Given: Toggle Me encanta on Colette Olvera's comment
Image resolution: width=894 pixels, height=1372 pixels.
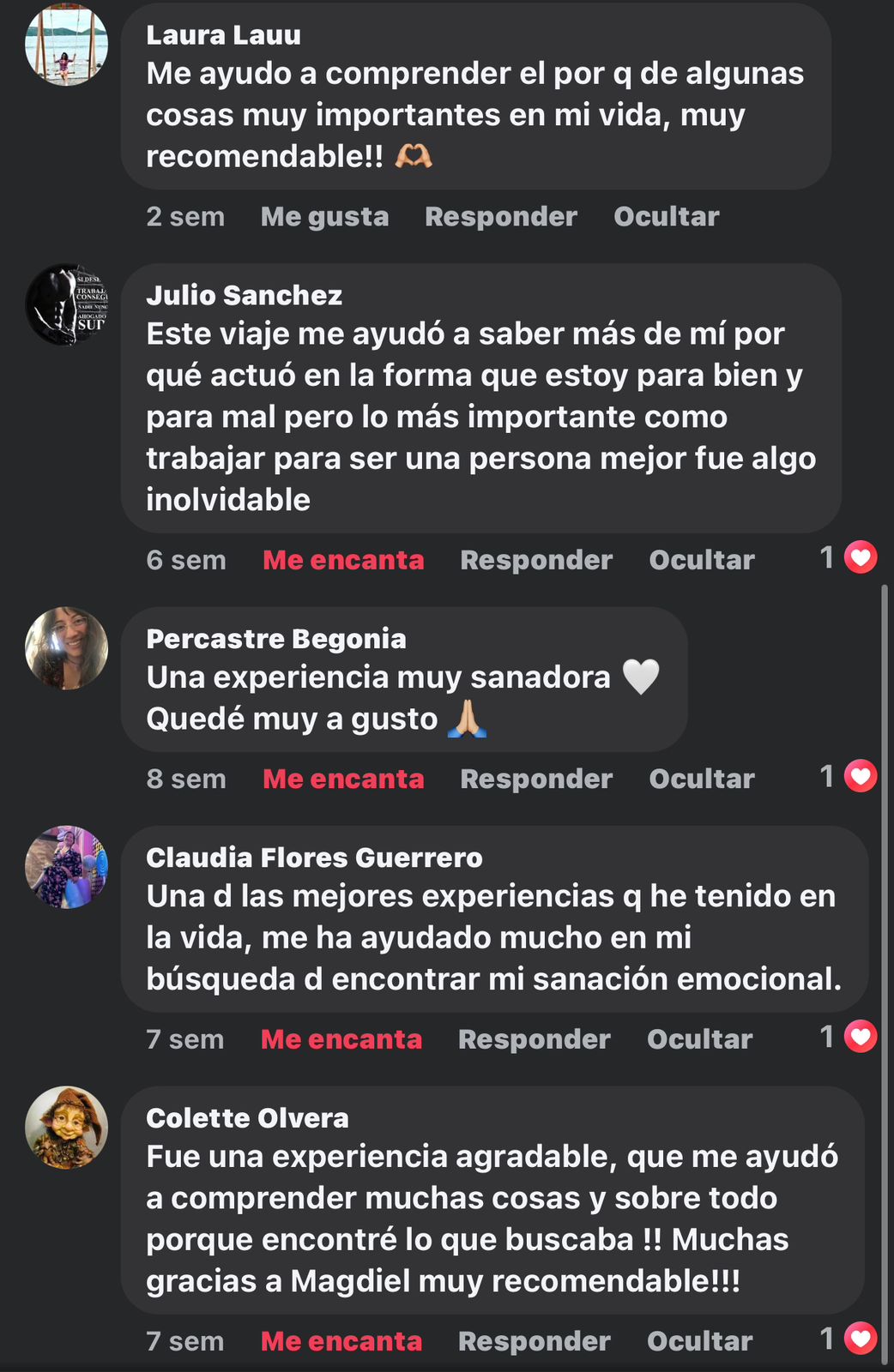Looking at the screenshot, I should pos(341,1341).
